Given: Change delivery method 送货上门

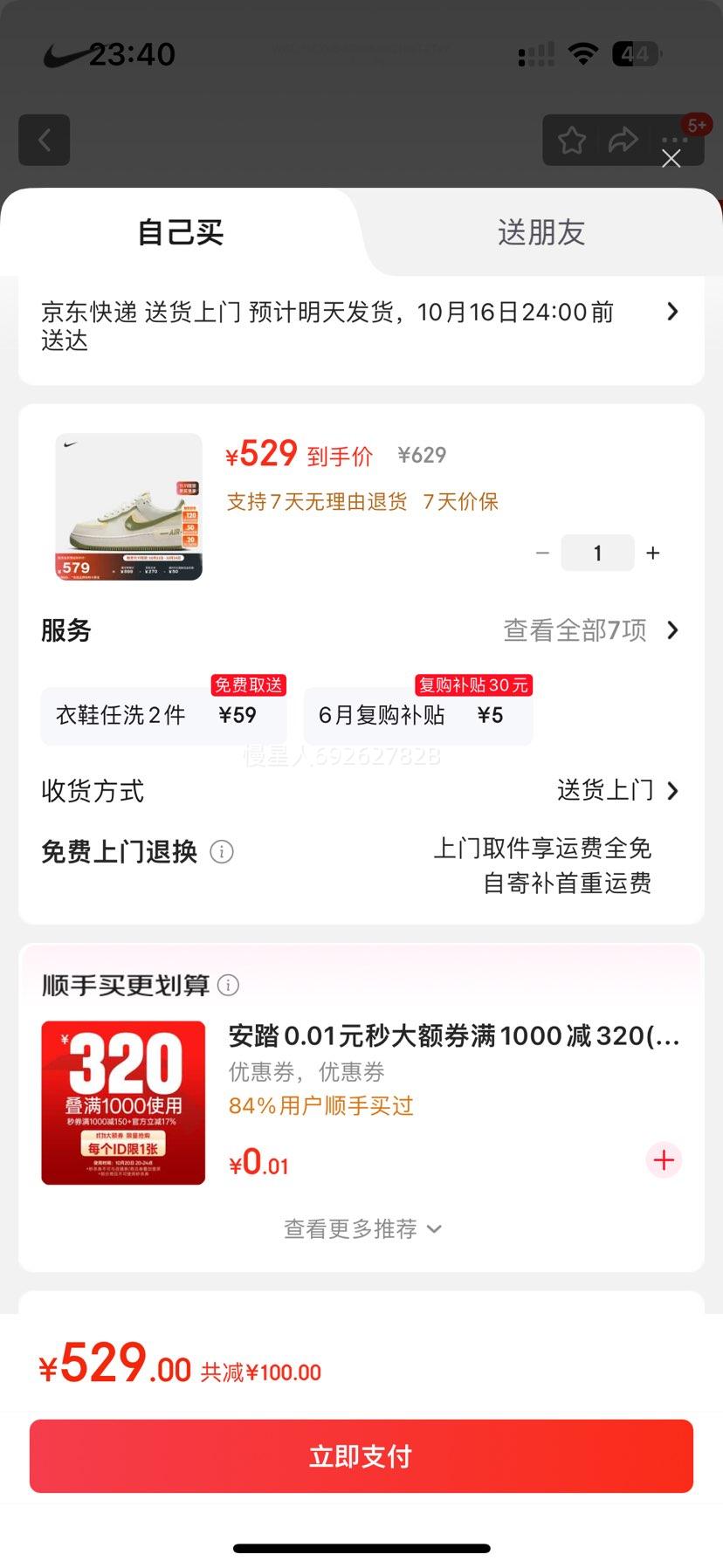Looking at the screenshot, I should pos(617,791).
